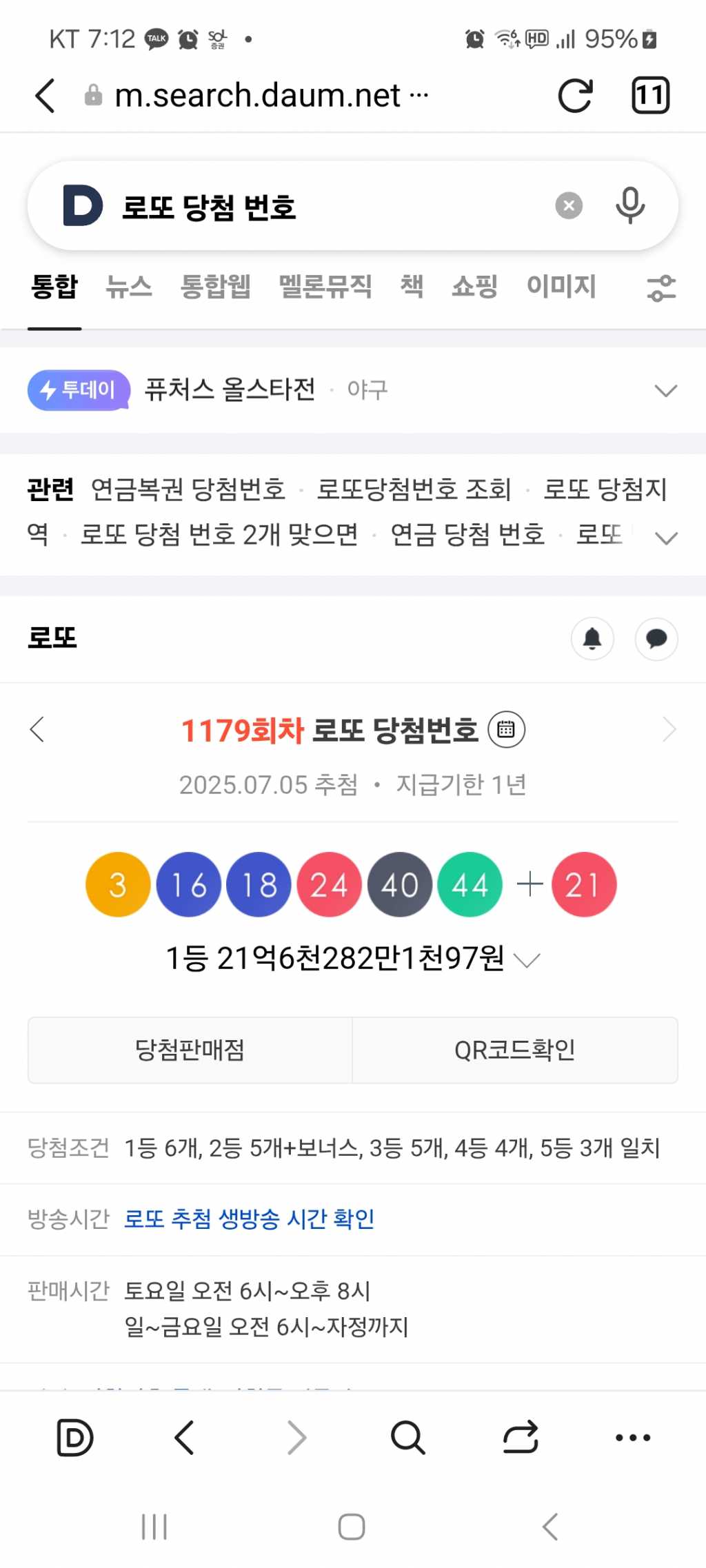
Task: Clear the search query text
Action: 569,205
